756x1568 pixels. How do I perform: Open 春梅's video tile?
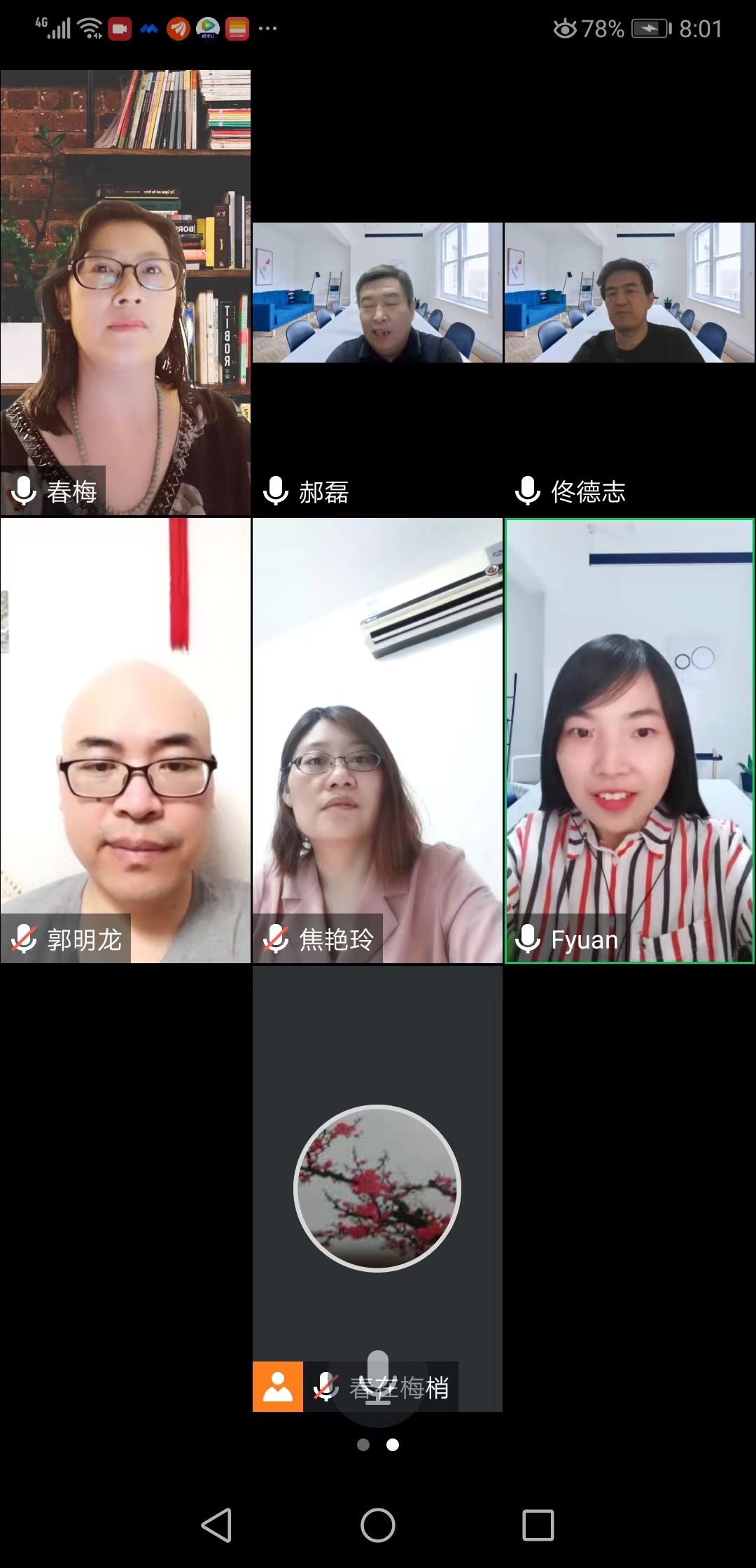tap(125, 293)
